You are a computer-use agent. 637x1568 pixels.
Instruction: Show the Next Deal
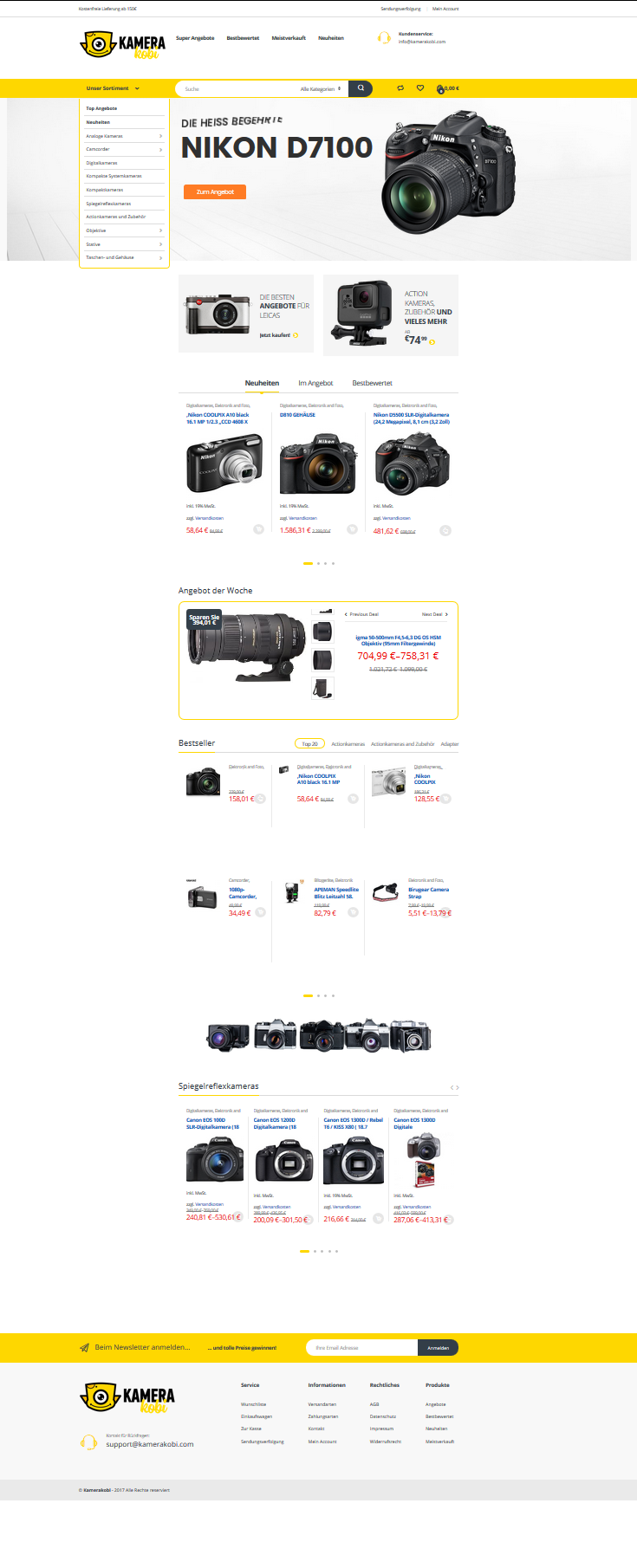(x=434, y=614)
